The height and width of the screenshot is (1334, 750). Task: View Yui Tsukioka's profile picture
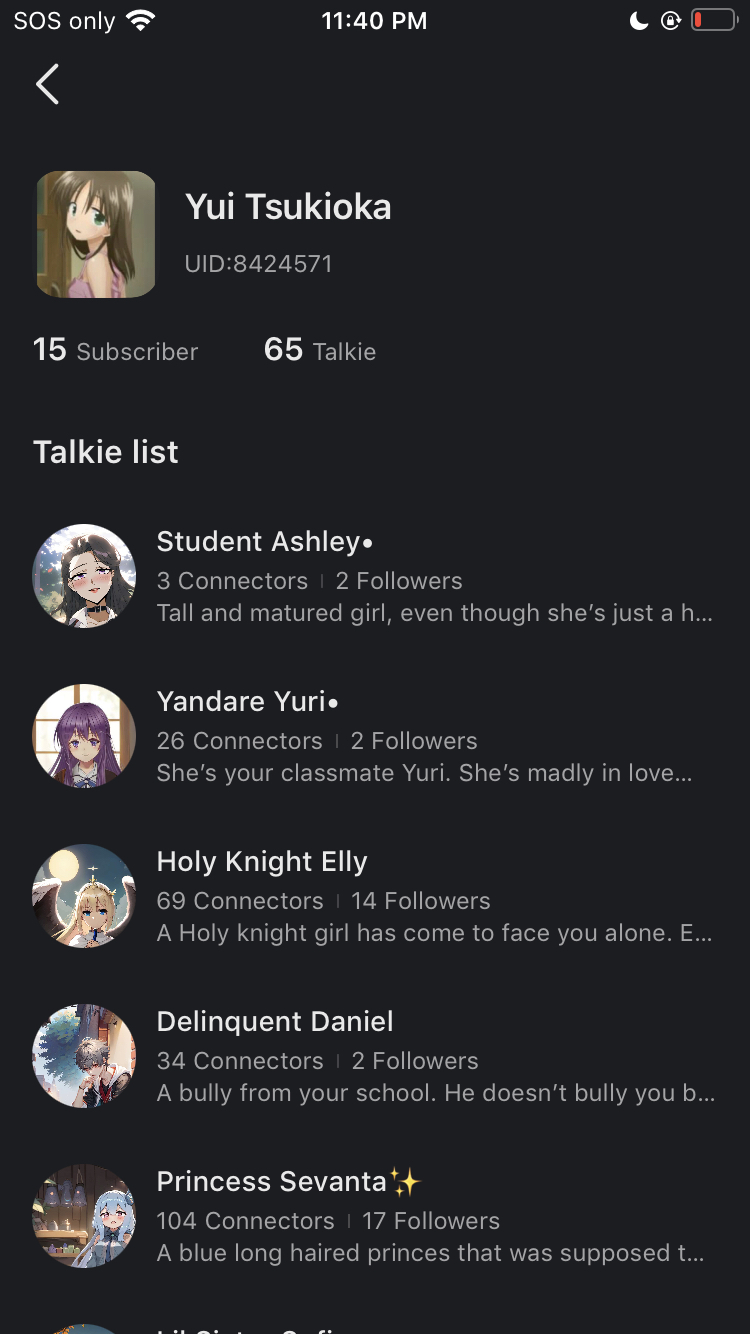tap(96, 234)
